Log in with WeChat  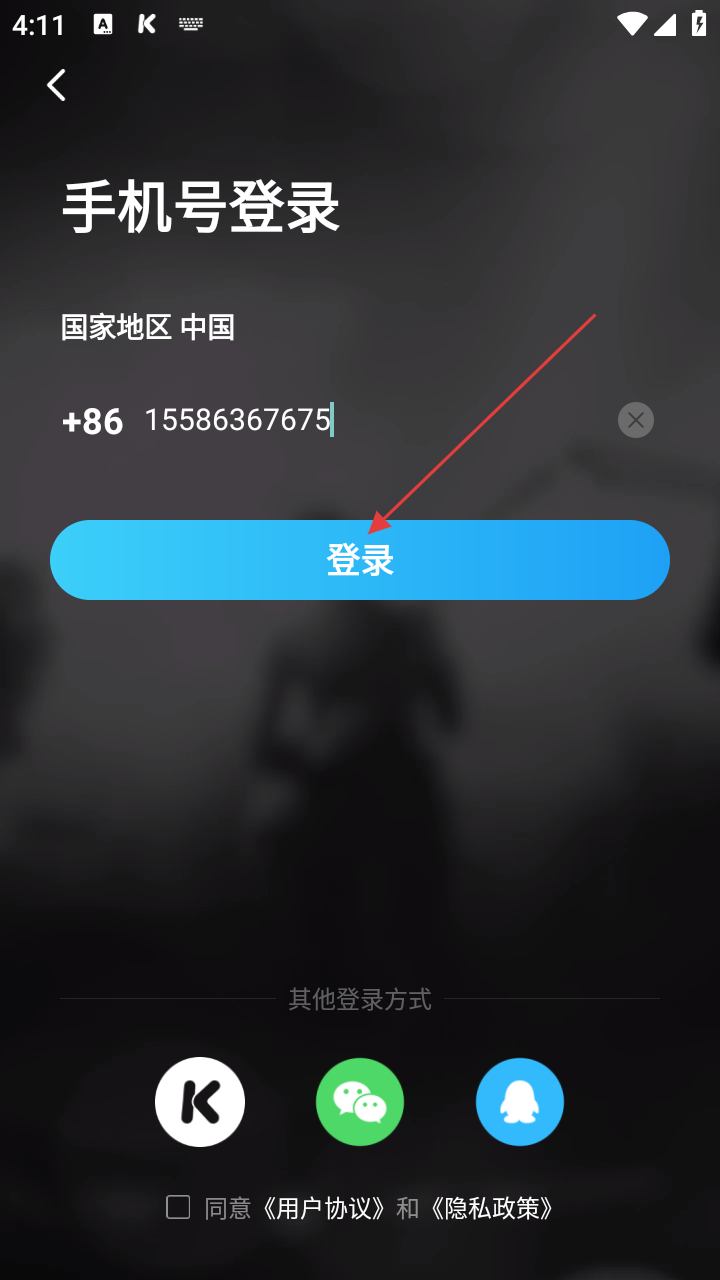pos(360,1102)
